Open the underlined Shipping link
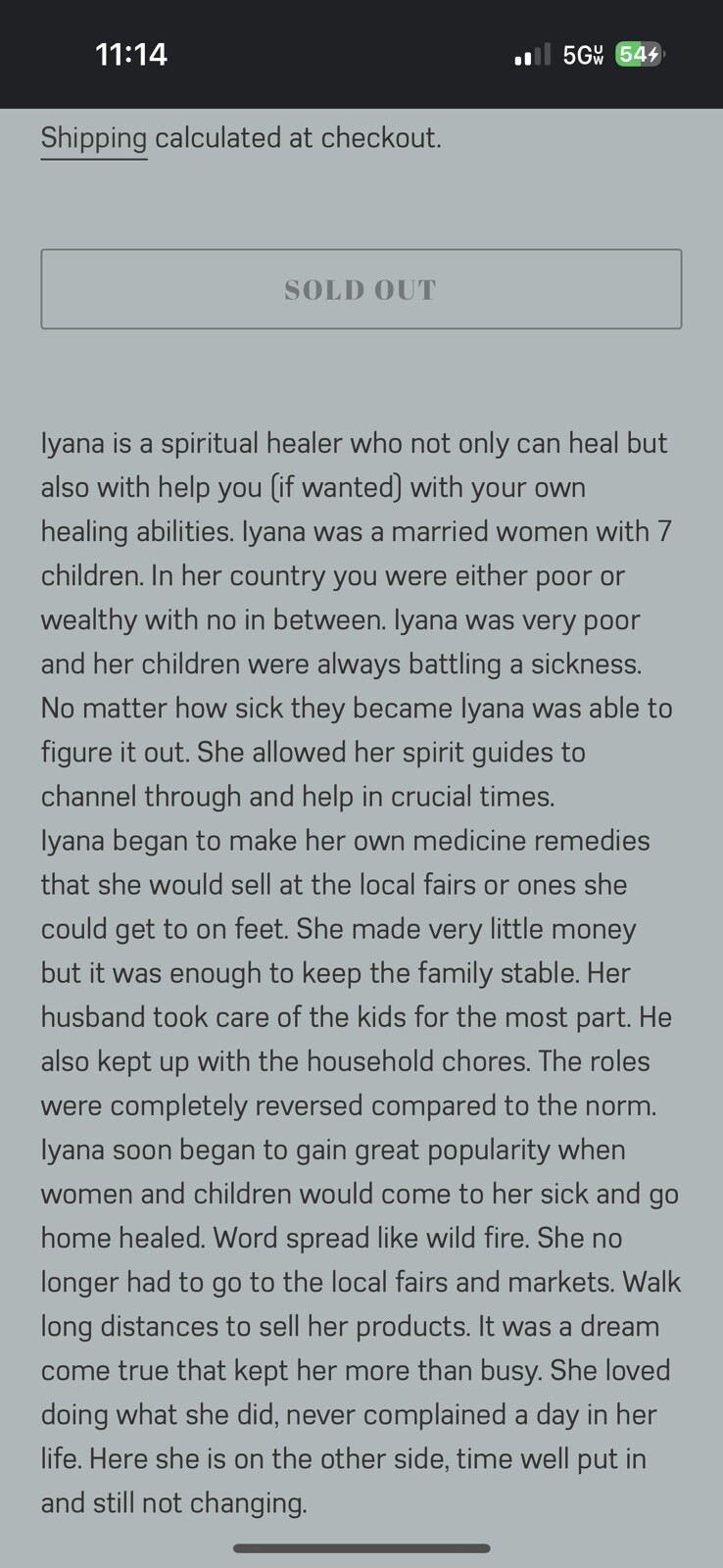This screenshot has height=1568, width=723. [93, 138]
